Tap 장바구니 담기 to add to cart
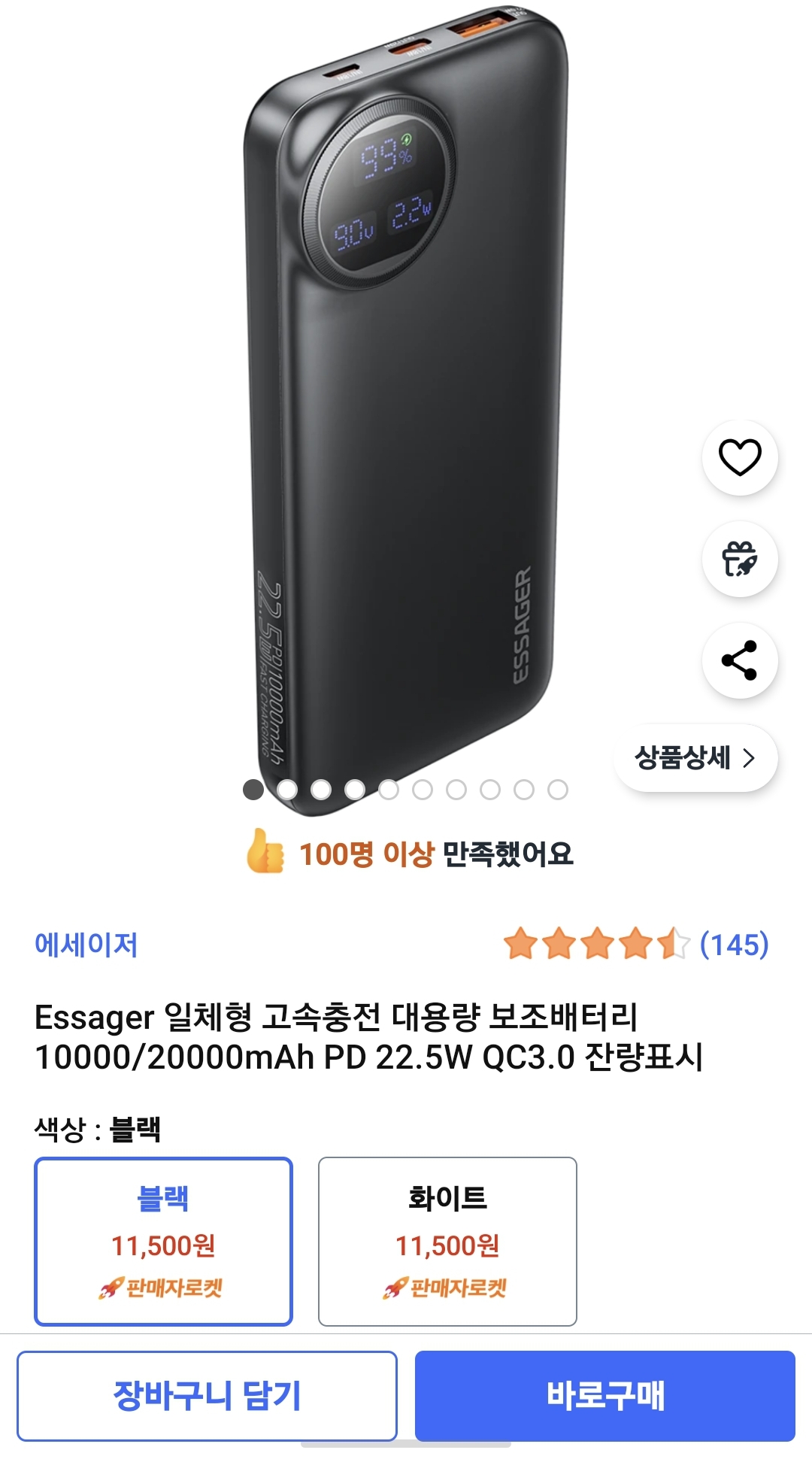 [x=207, y=1396]
